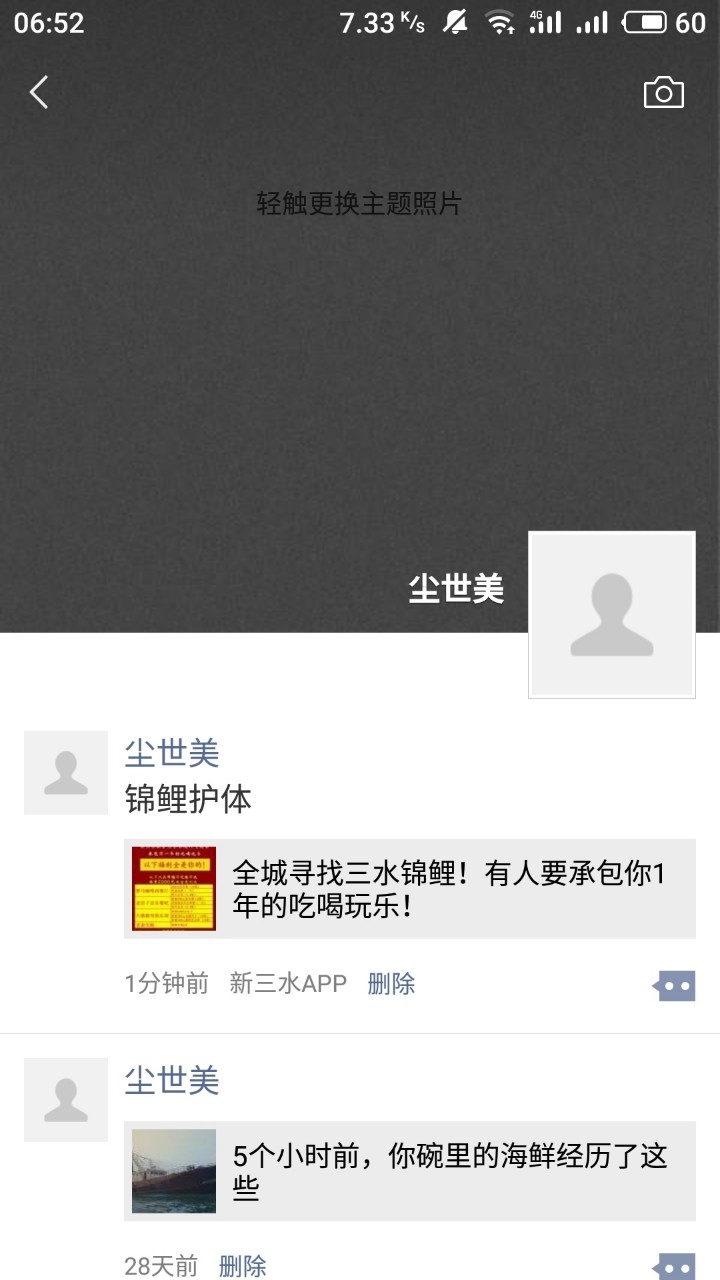The width and height of the screenshot is (720, 1280).
Task: Open comment menu on the 锦鲤护体 post
Action: tap(674, 985)
